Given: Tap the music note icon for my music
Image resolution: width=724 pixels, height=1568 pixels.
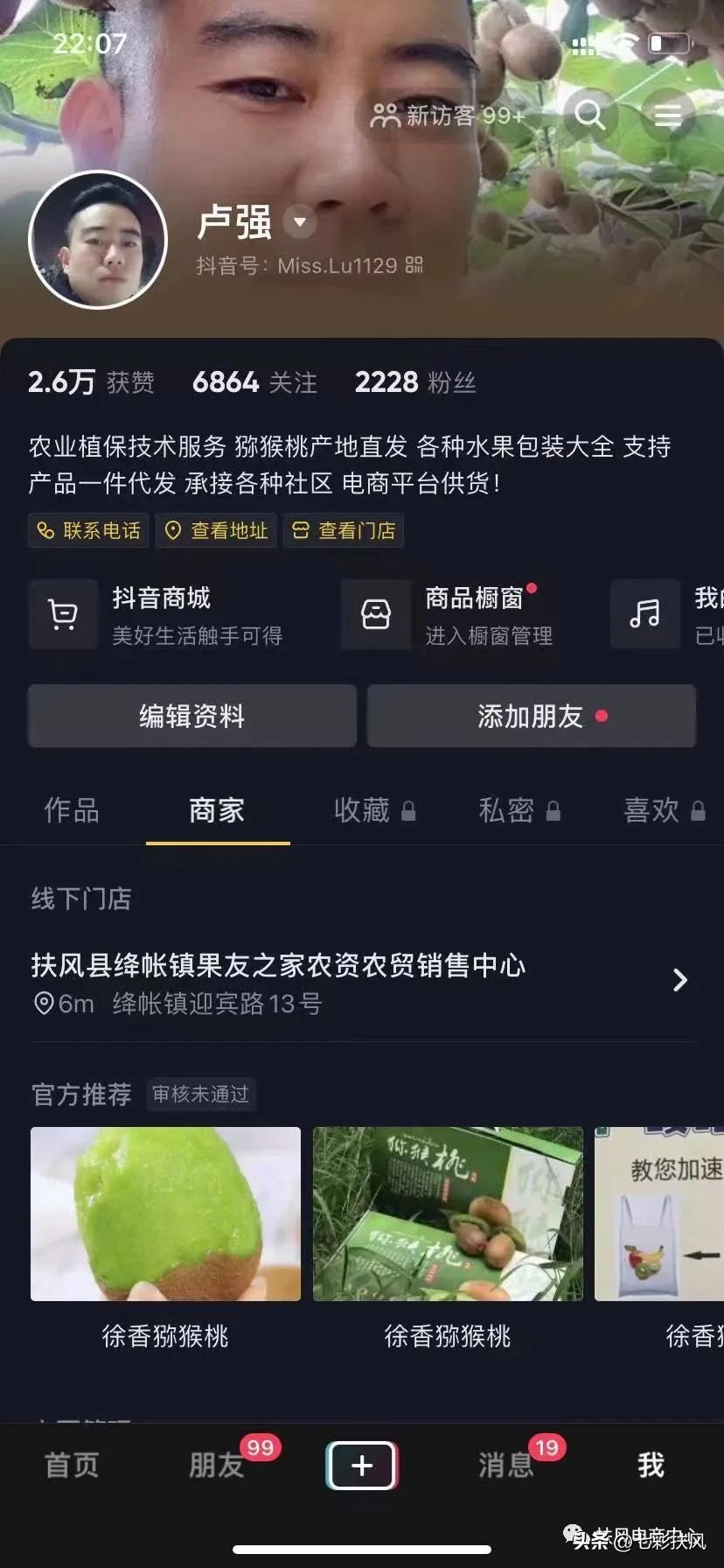Looking at the screenshot, I should point(644,612).
